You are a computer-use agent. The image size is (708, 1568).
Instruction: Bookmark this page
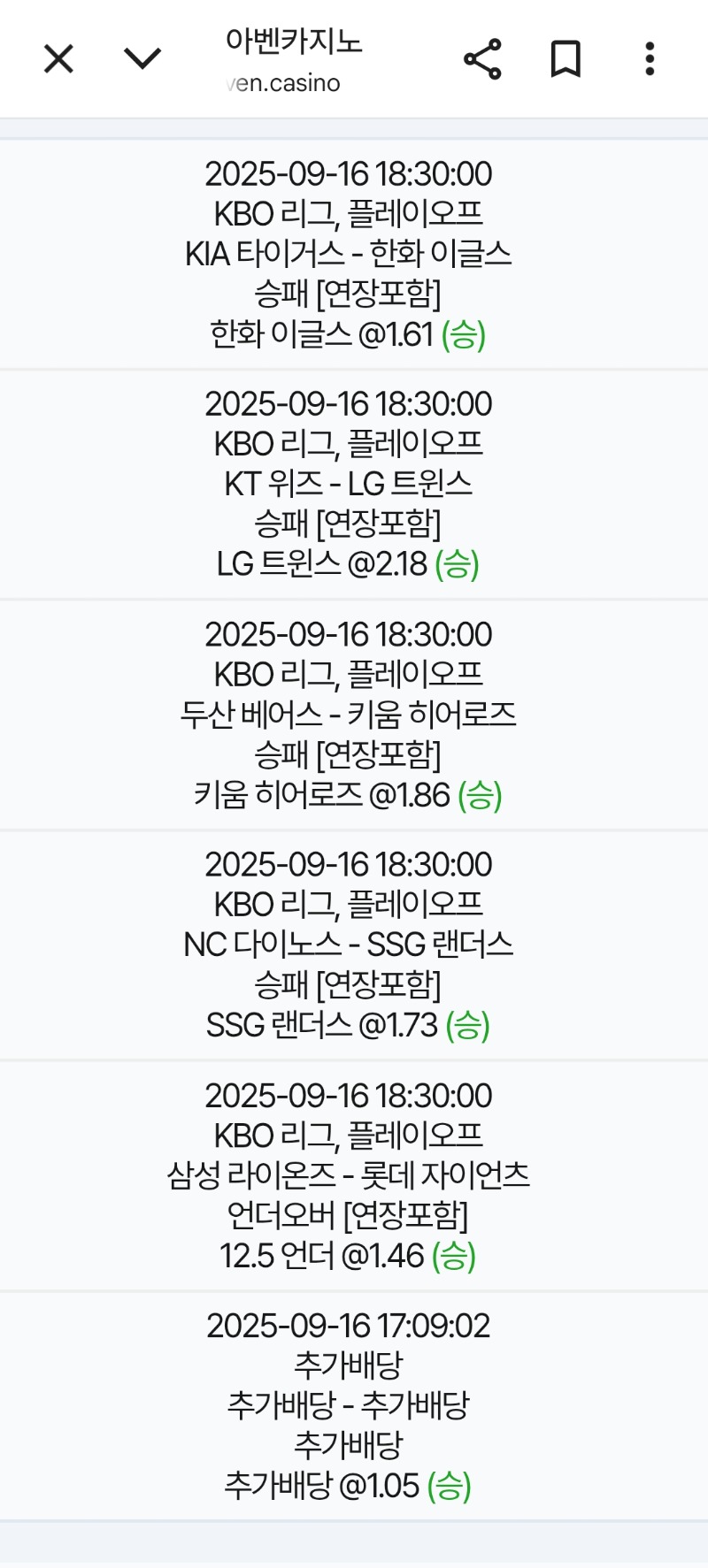566,59
